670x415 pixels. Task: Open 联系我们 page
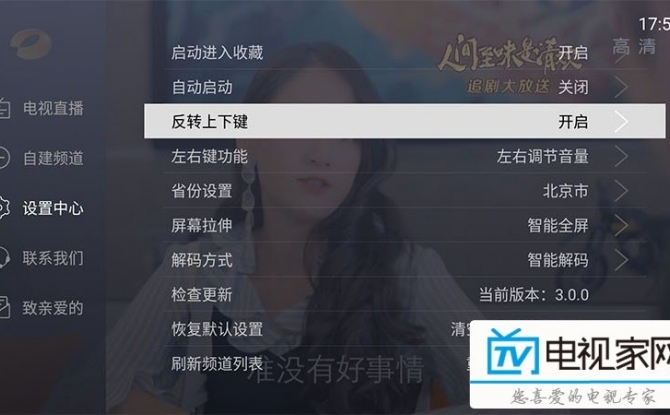[x=52, y=258]
